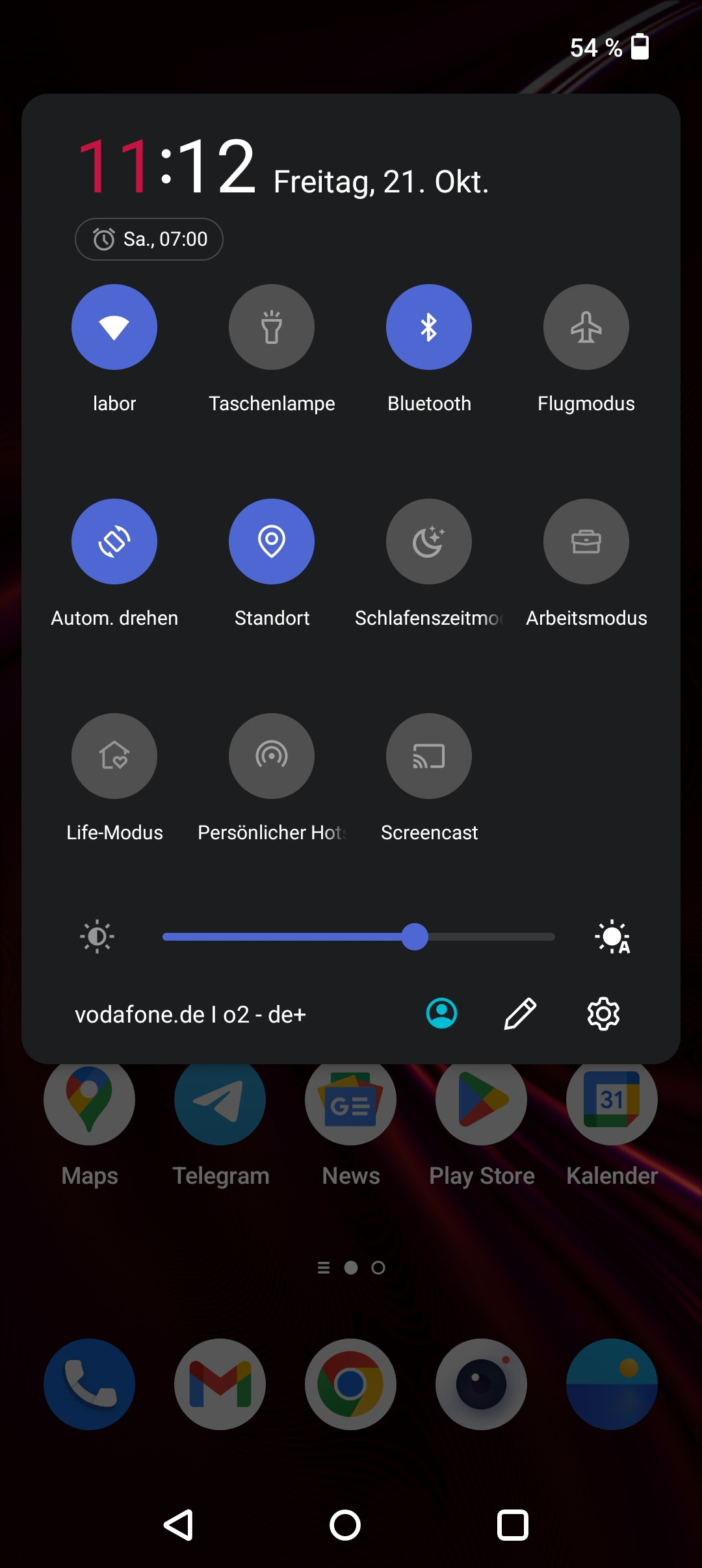702x1568 pixels.
Task: Disable Bluetooth
Action: [x=429, y=327]
